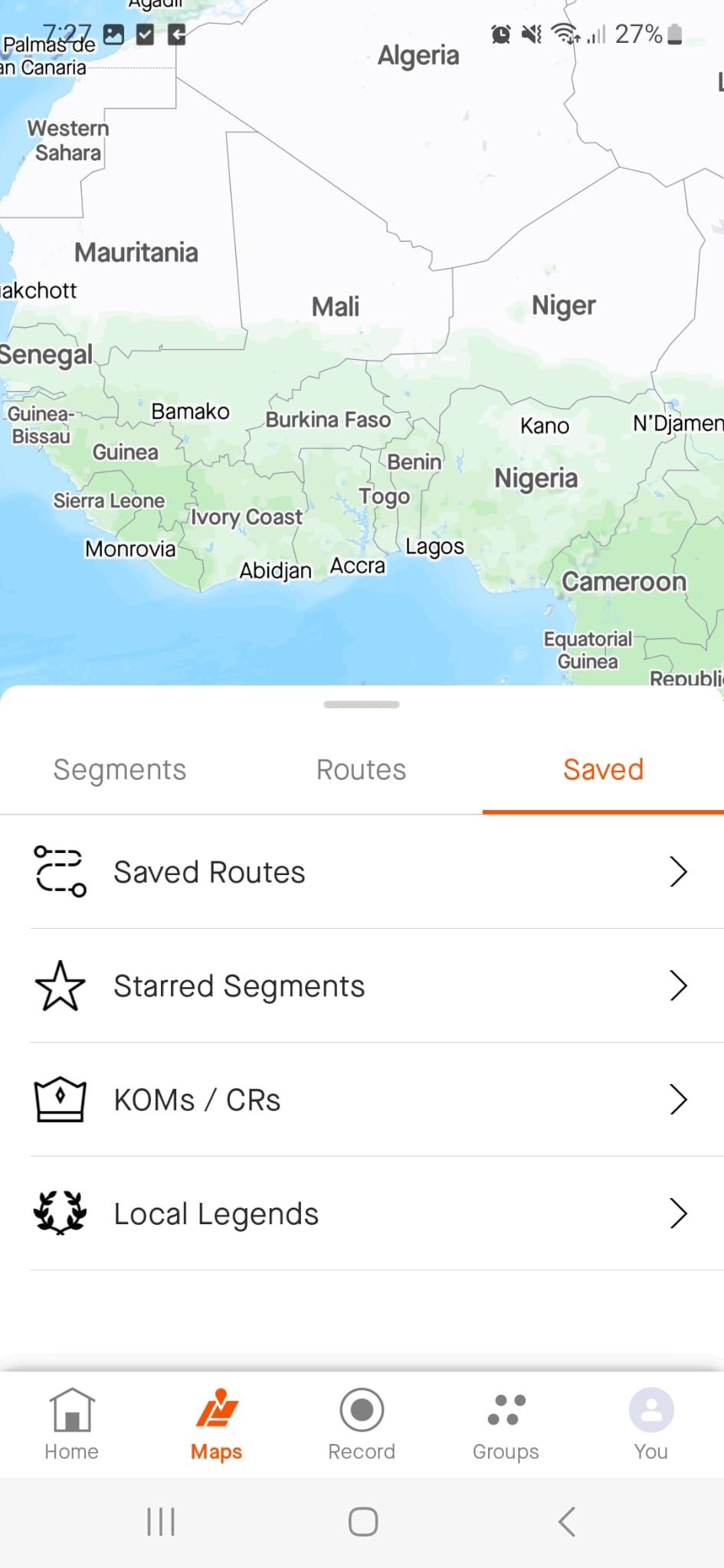Open the Groups navigation icon
The image size is (724, 1568).
coord(506,1409)
